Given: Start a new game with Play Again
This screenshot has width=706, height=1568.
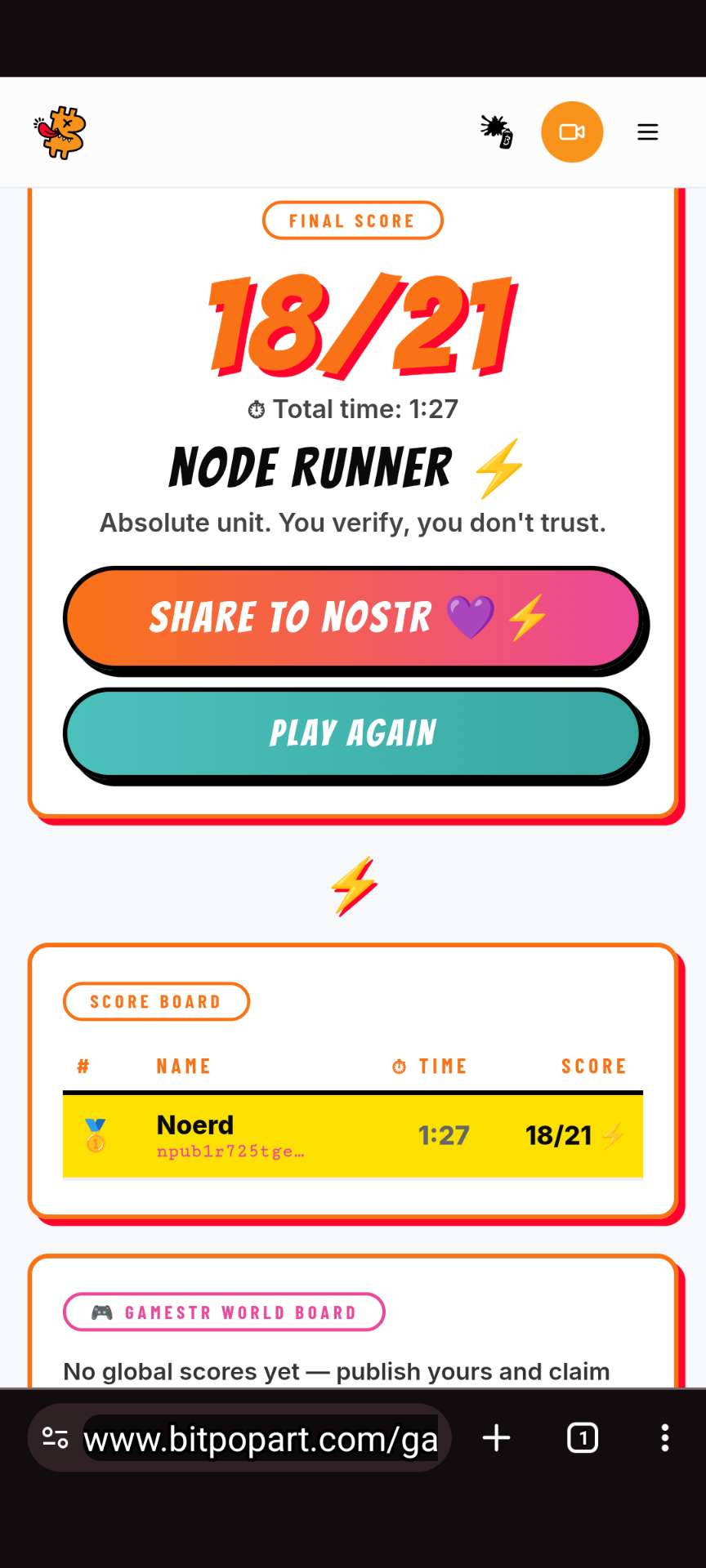Looking at the screenshot, I should (353, 733).
